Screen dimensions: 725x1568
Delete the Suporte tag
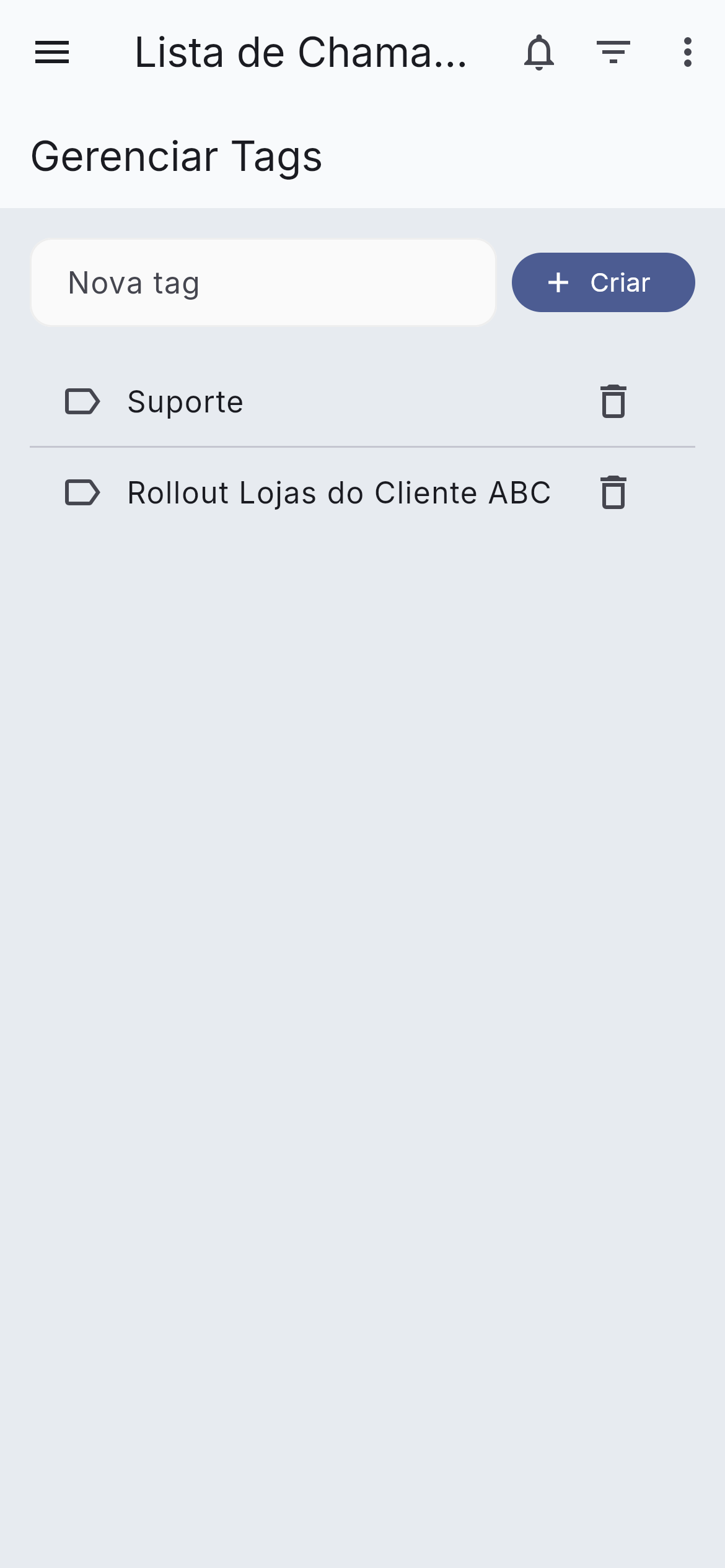point(612,401)
